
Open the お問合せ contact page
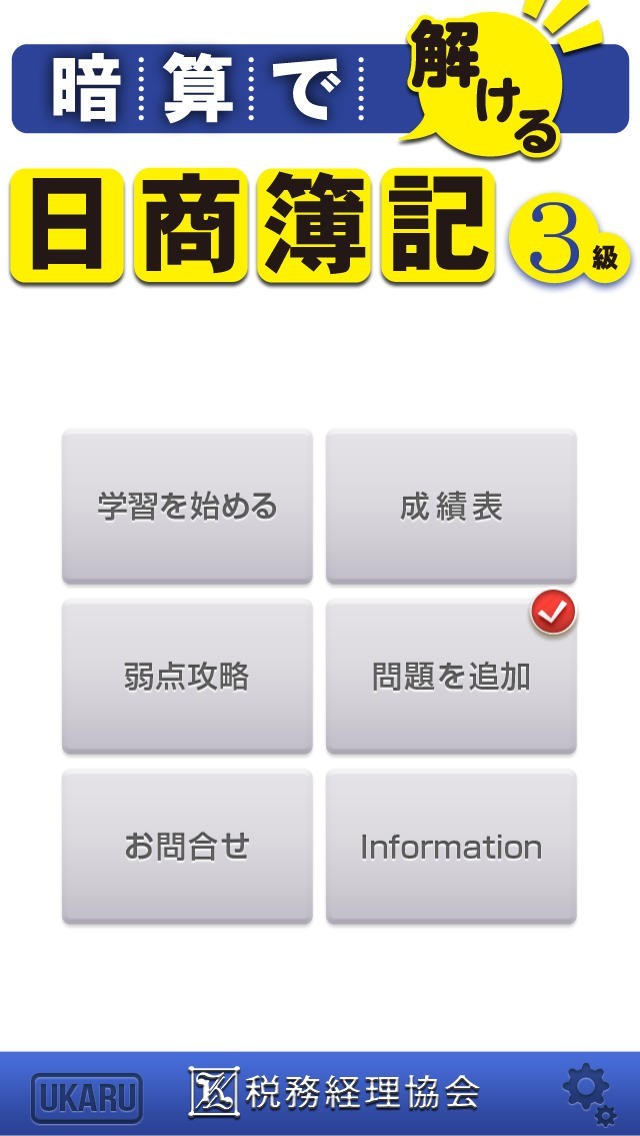pyautogui.click(x=187, y=847)
